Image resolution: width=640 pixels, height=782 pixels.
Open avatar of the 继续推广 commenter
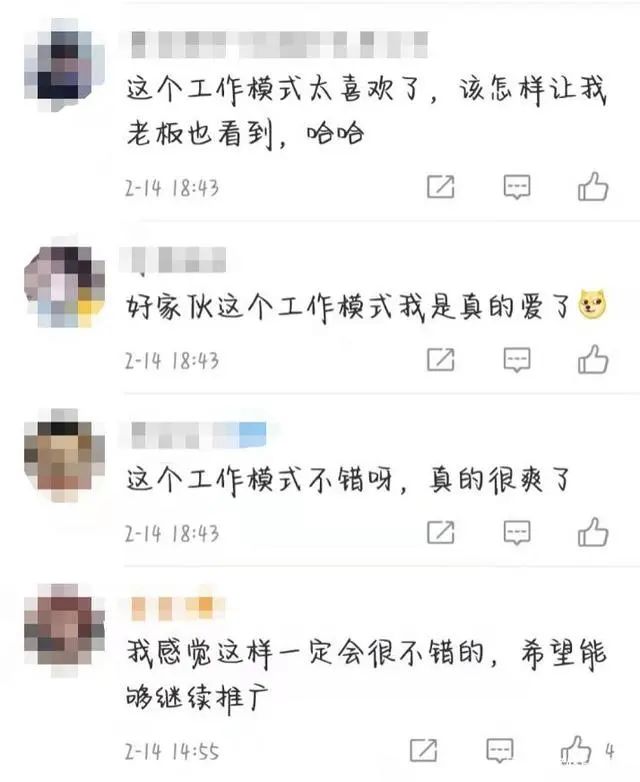pos(64,628)
